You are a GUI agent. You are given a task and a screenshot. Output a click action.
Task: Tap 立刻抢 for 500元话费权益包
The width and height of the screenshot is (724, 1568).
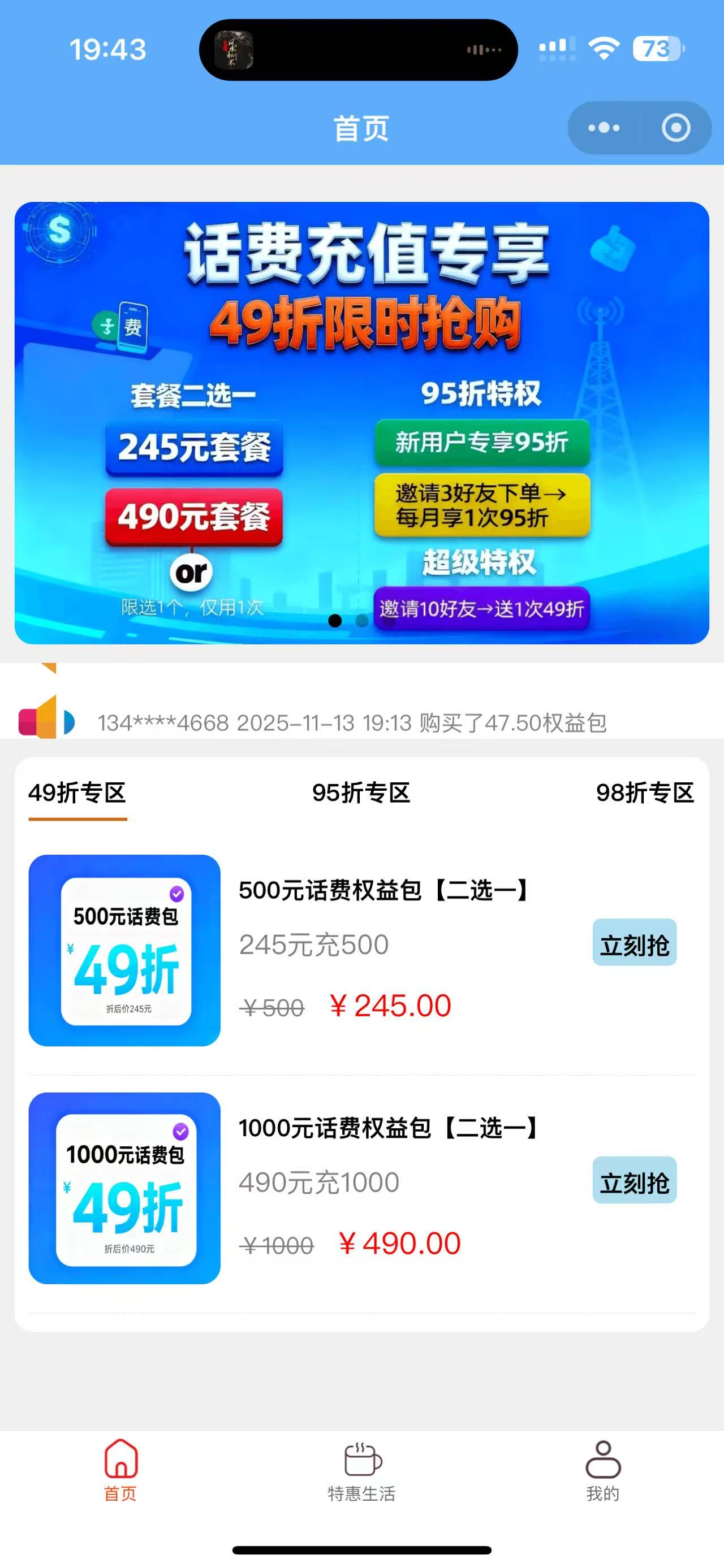point(634,943)
